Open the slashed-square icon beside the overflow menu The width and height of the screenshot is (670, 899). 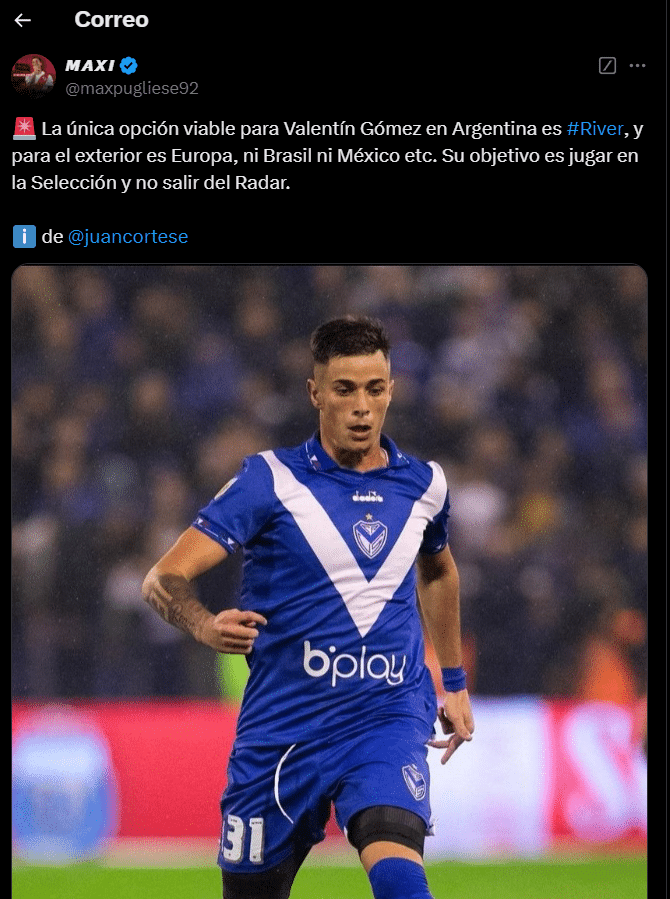pyautogui.click(x=607, y=66)
